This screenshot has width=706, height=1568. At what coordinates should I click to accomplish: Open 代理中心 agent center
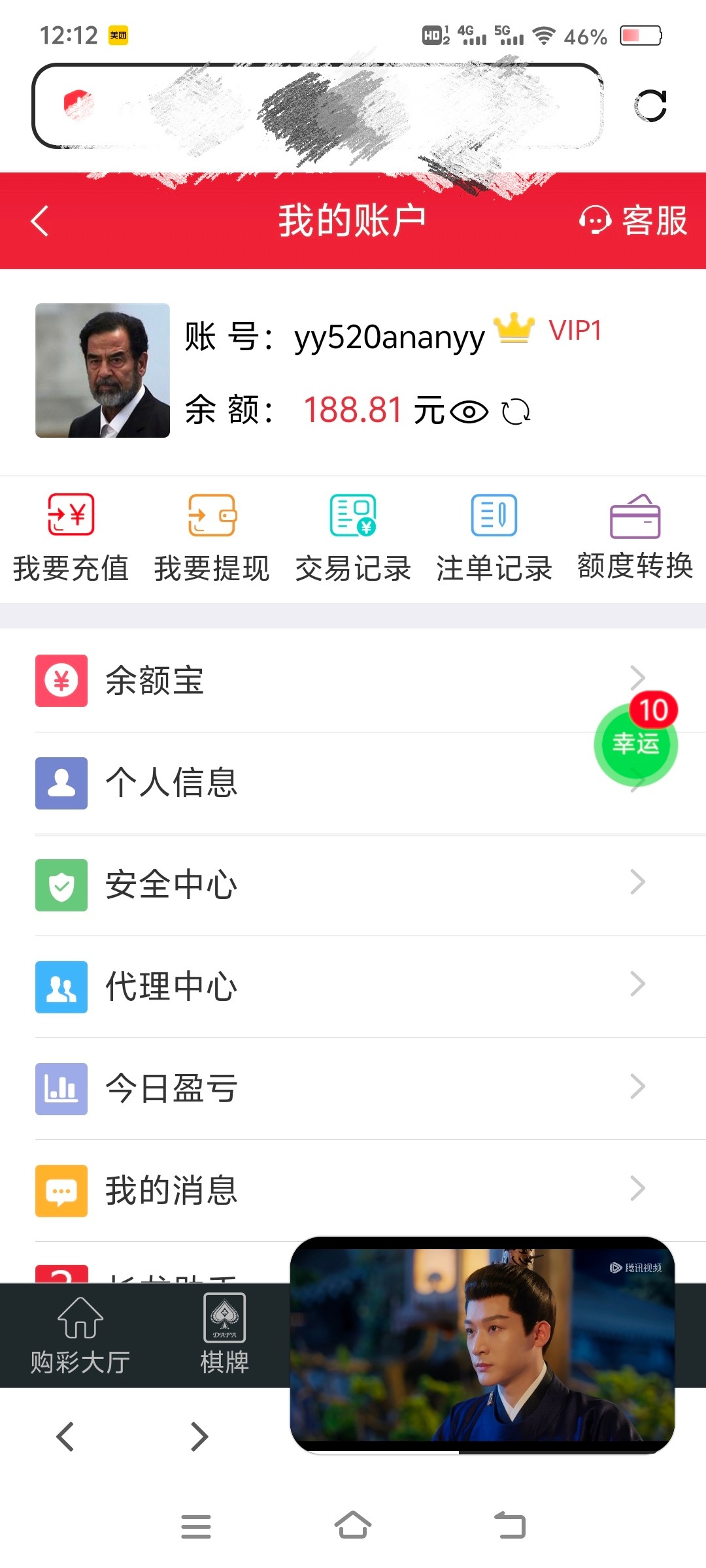327,987
